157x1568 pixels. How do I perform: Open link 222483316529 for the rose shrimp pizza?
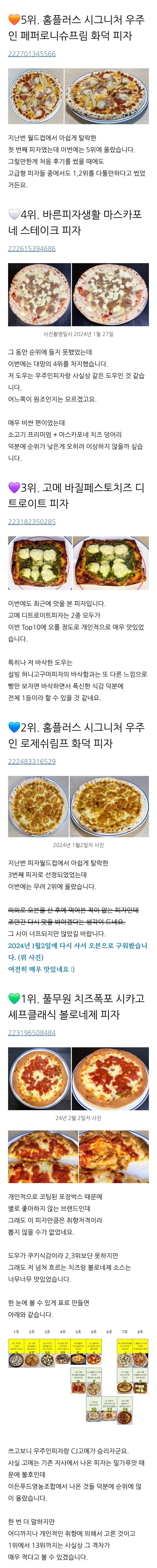click(x=32, y=761)
